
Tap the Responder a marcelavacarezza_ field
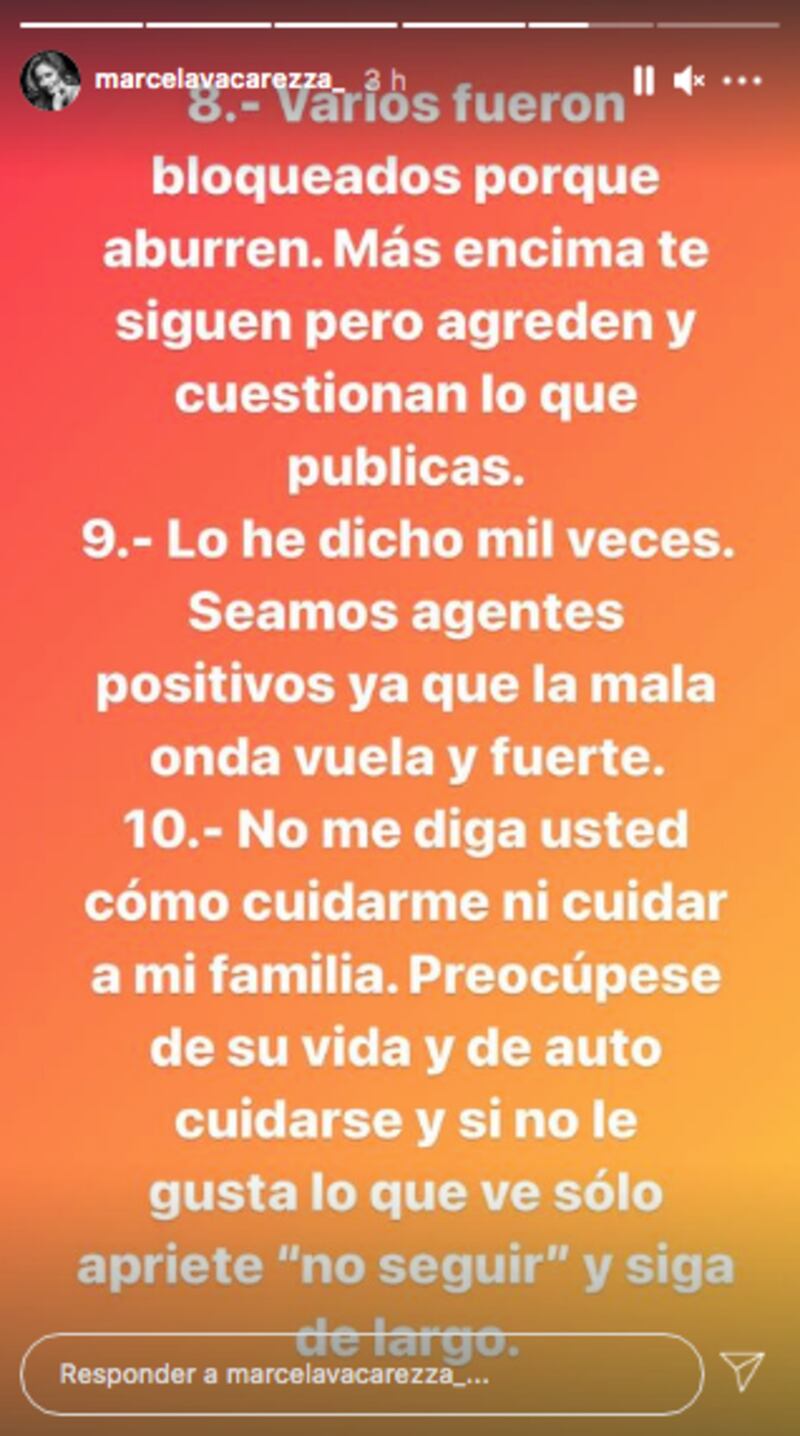pyautogui.click(x=360, y=1373)
